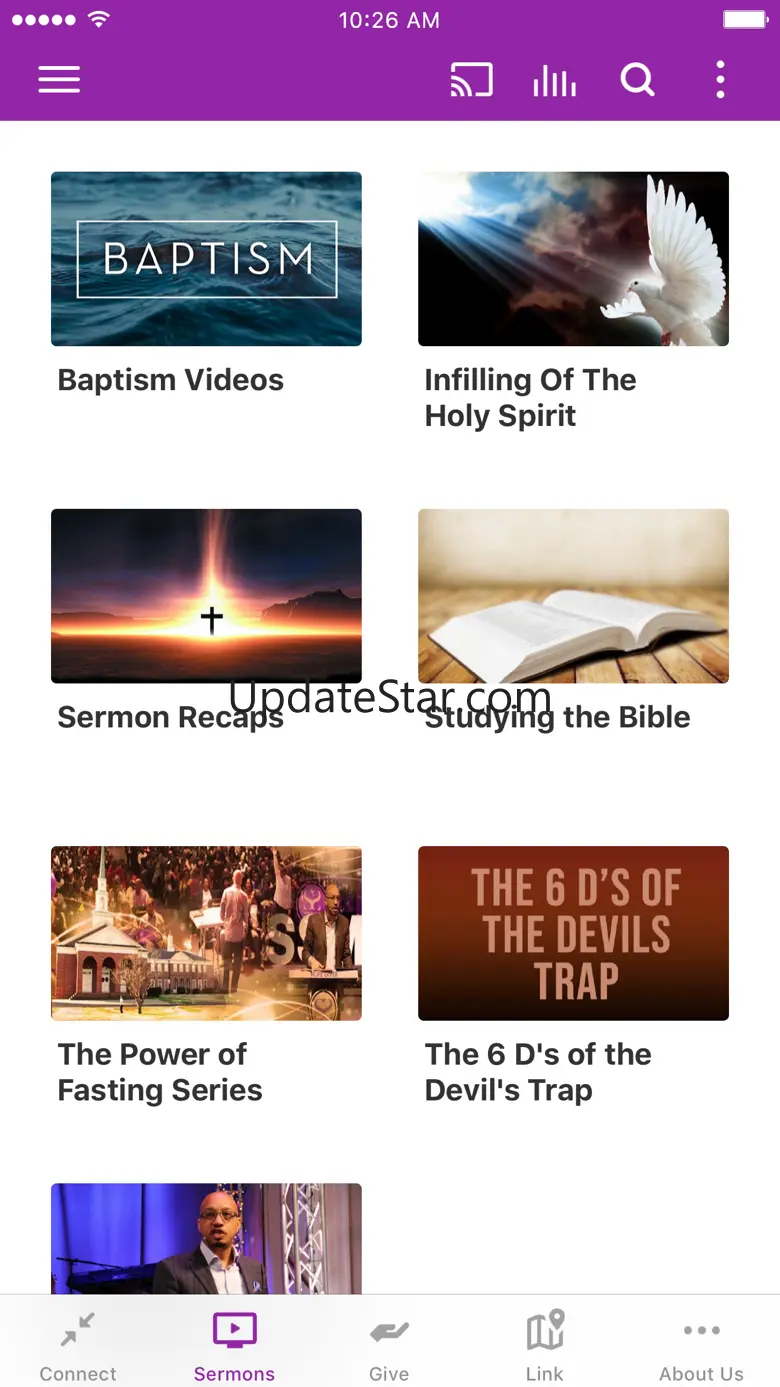Viewport: 780px width, 1387px height.
Task: View The 6 D's of the Devil's Trap
Action: point(573,933)
